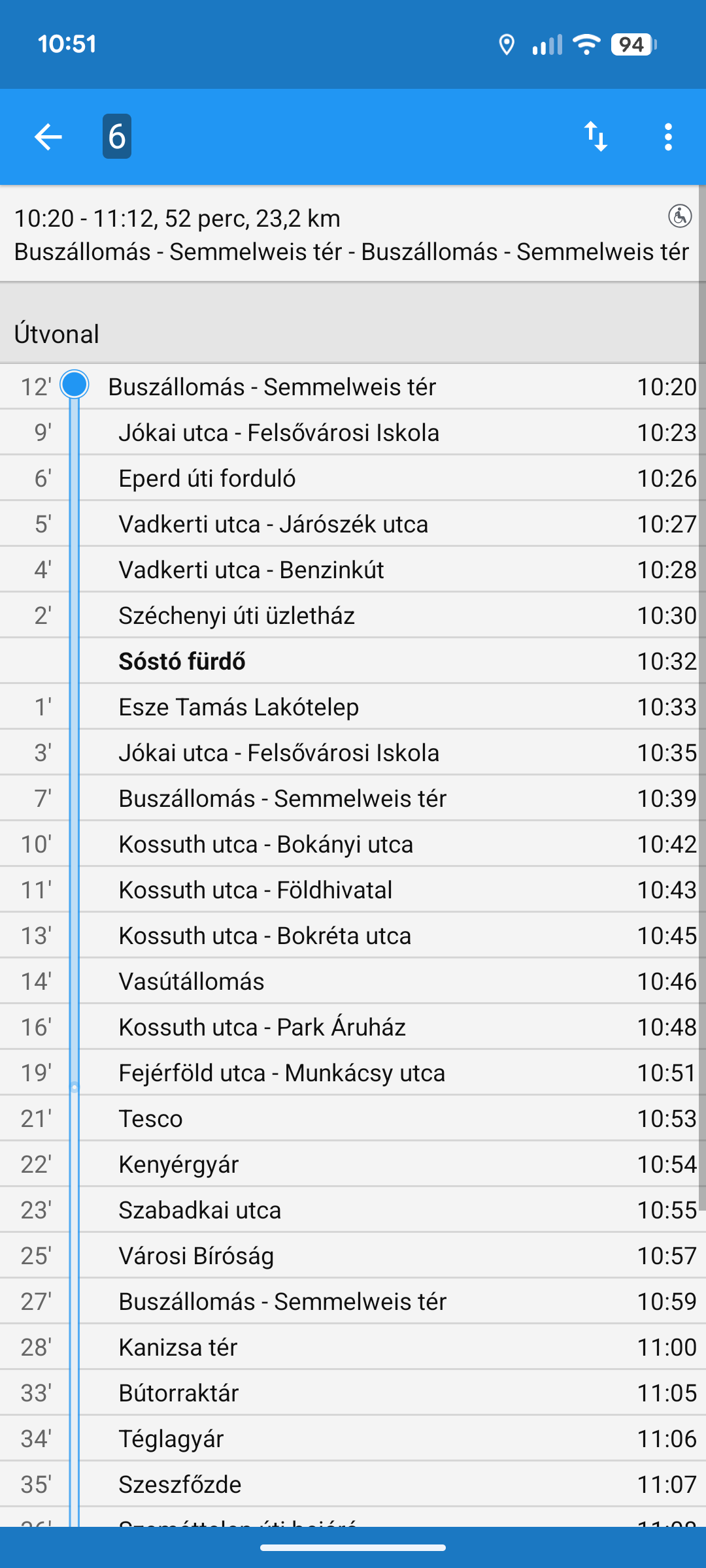The width and height of the screenshot is (706, 1568).
Task: Select the Széchenyi úti üzletház stop
Action: tap(353, 615)
